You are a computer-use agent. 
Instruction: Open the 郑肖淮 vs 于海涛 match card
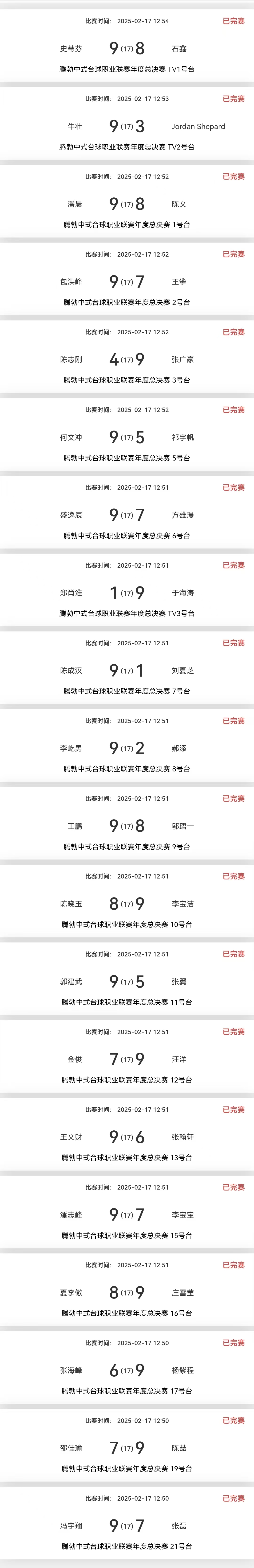point(127,592)
